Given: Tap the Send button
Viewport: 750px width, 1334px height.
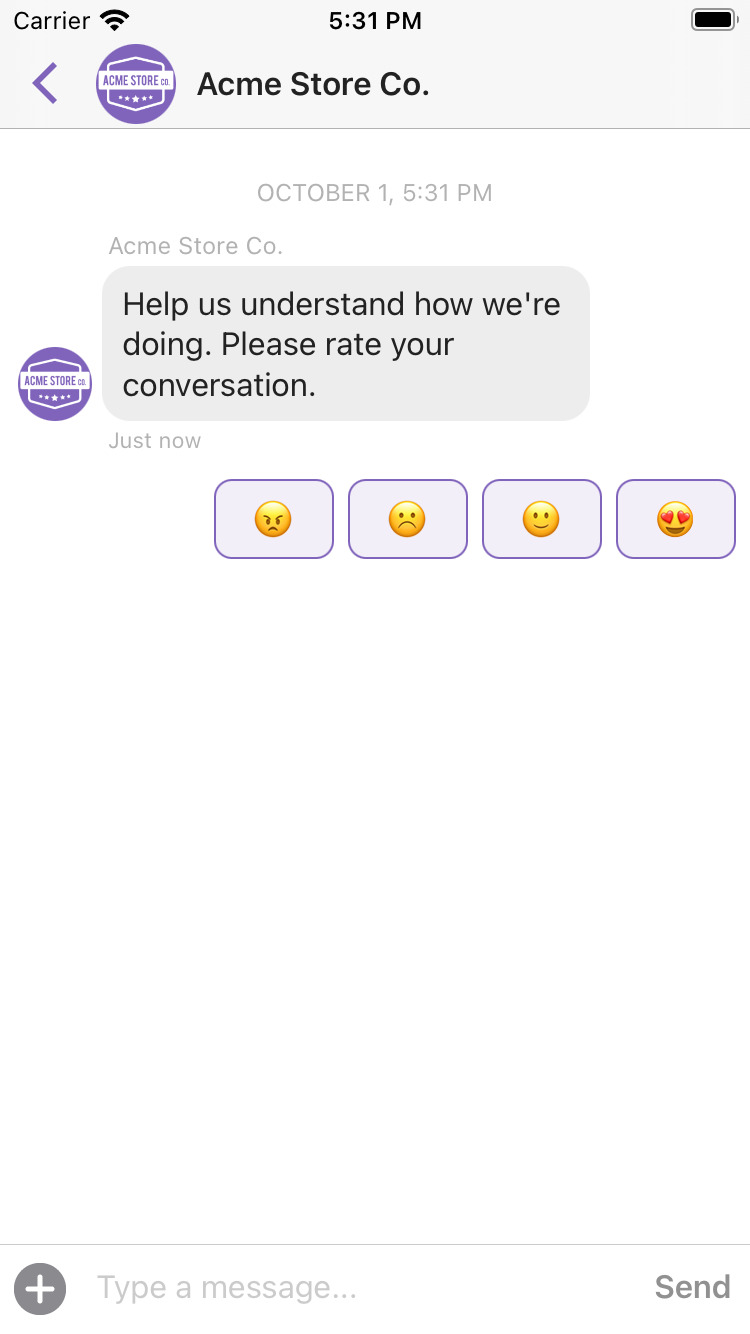Looking at the screenshot, I should click(692, 1288).
